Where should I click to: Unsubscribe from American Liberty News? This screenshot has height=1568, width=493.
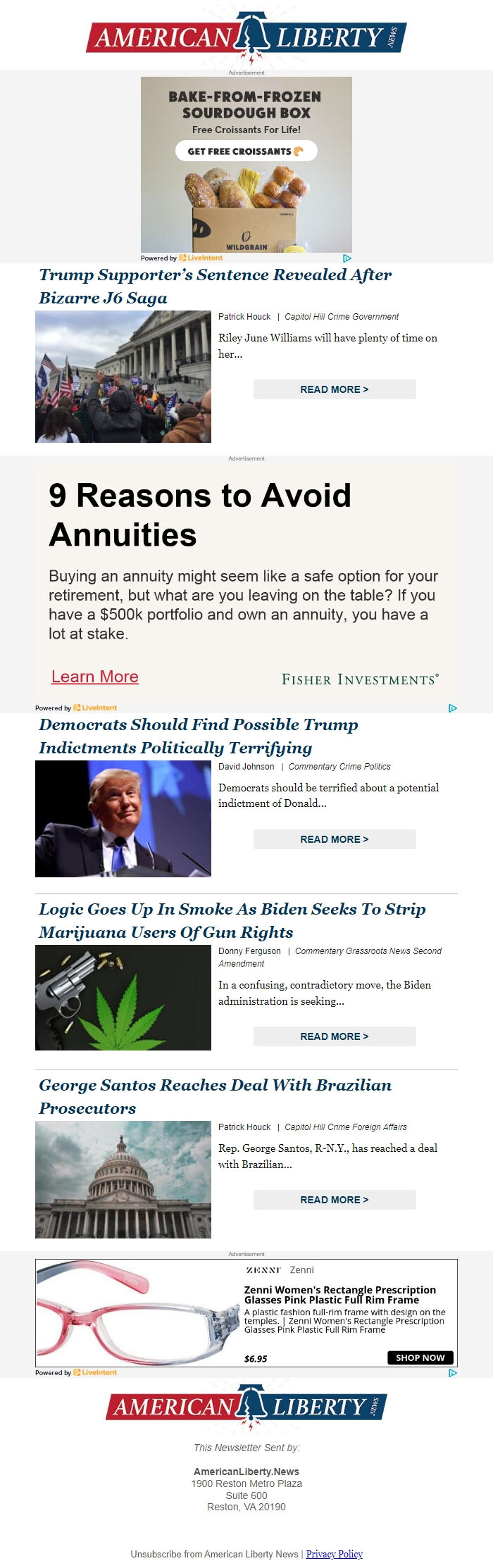pos(214,1554)
